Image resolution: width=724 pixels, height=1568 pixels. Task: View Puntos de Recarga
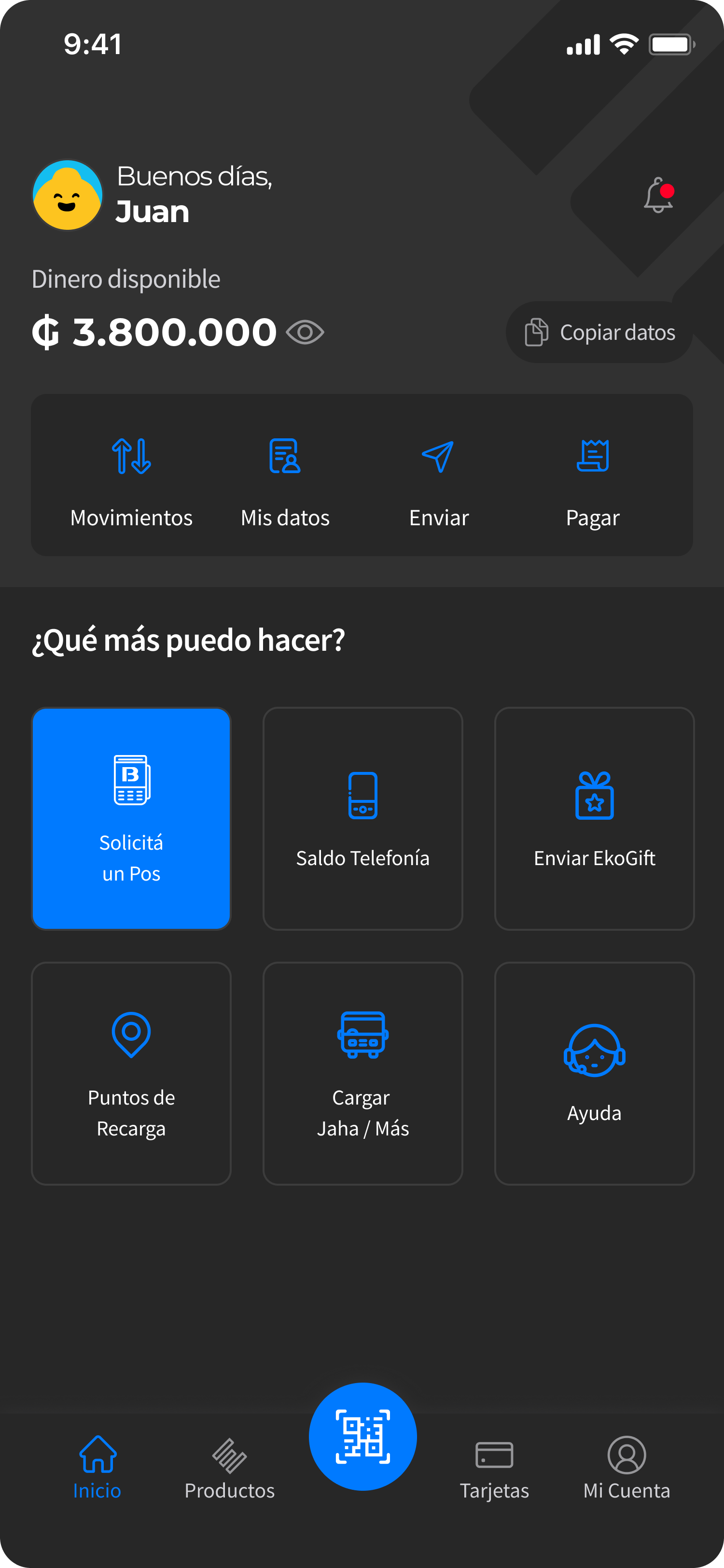[x=131, y=1073]
